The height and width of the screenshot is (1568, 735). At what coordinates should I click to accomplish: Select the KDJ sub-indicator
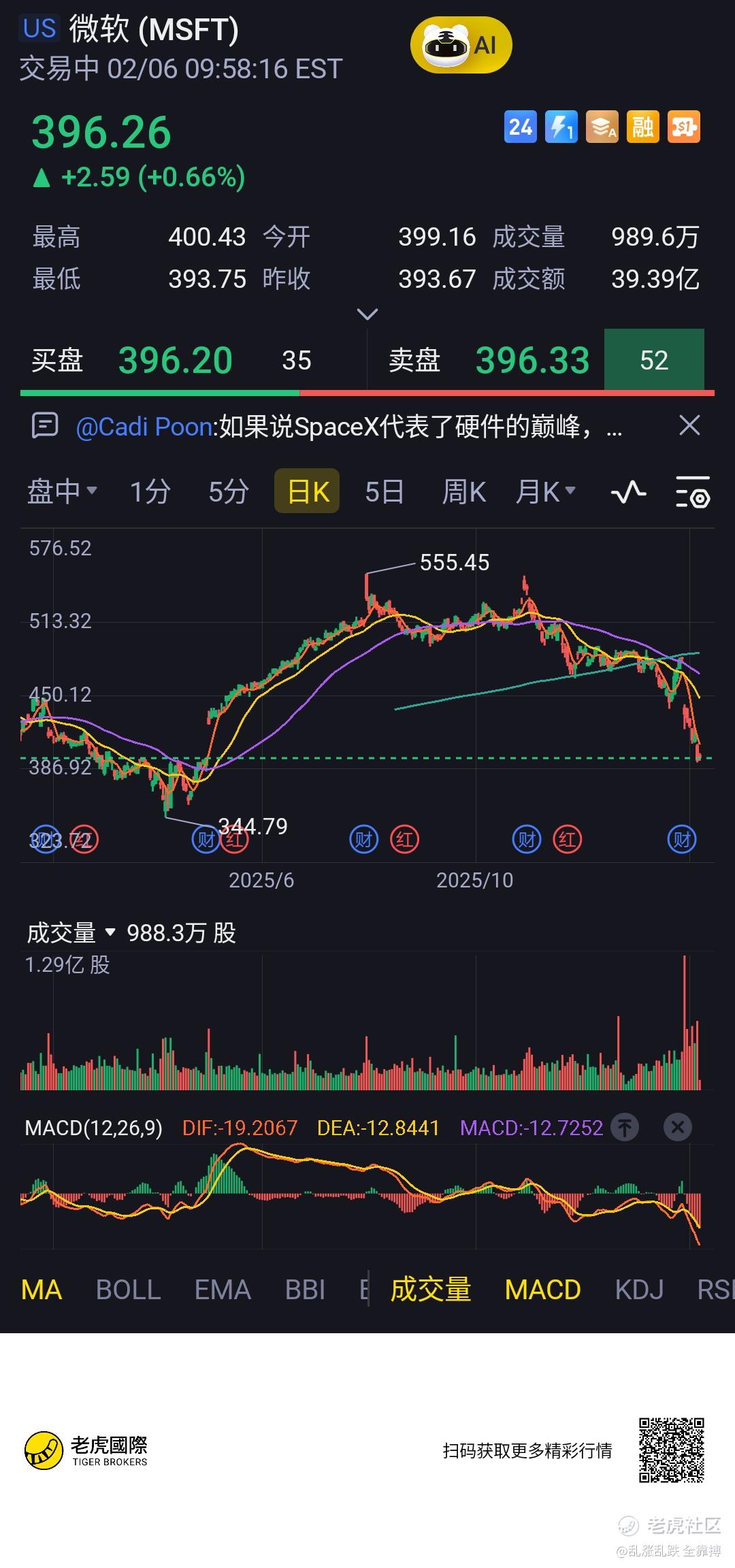(x=639, y=1290)
